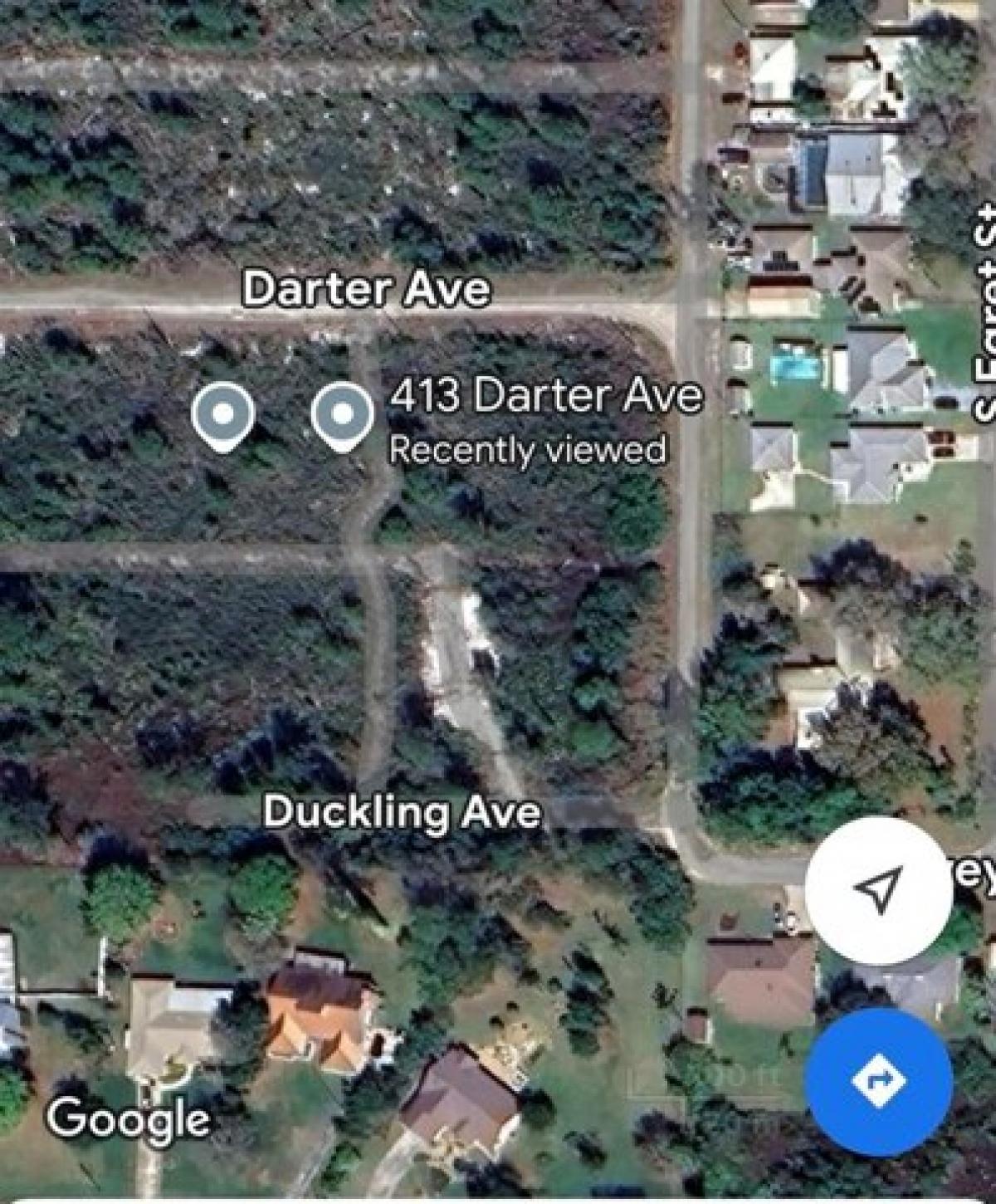Select the Darter Ave street label
996x1204 pixels.
click(x=365, y=290)
